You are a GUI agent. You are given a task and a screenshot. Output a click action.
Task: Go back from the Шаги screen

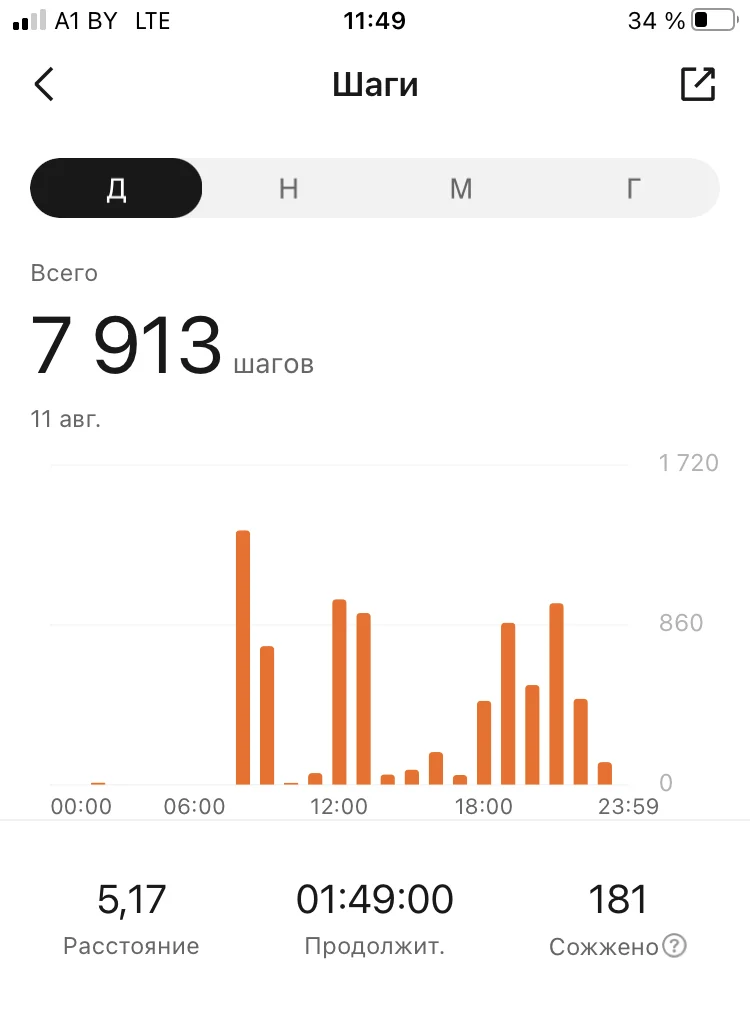[44, 84]
